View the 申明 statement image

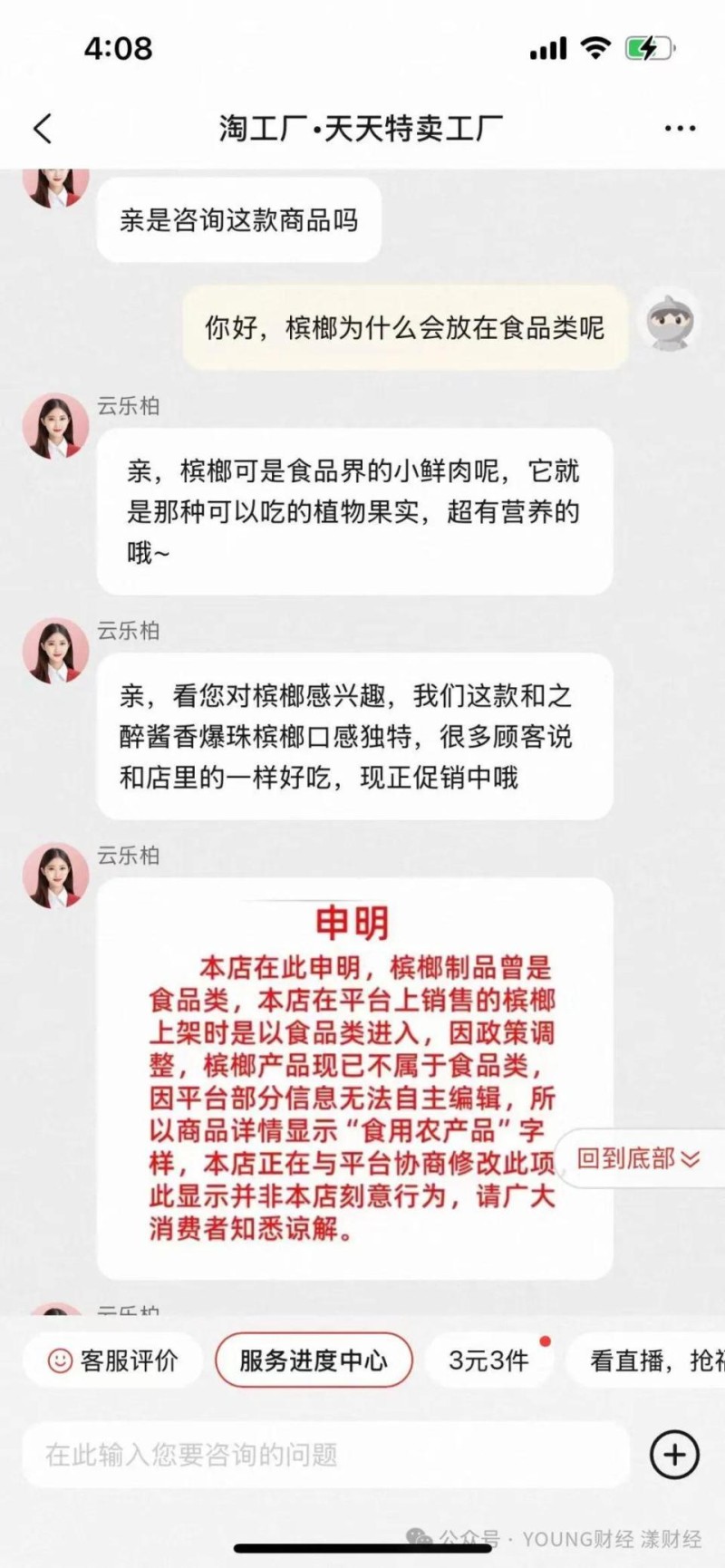click(353, 1077)
